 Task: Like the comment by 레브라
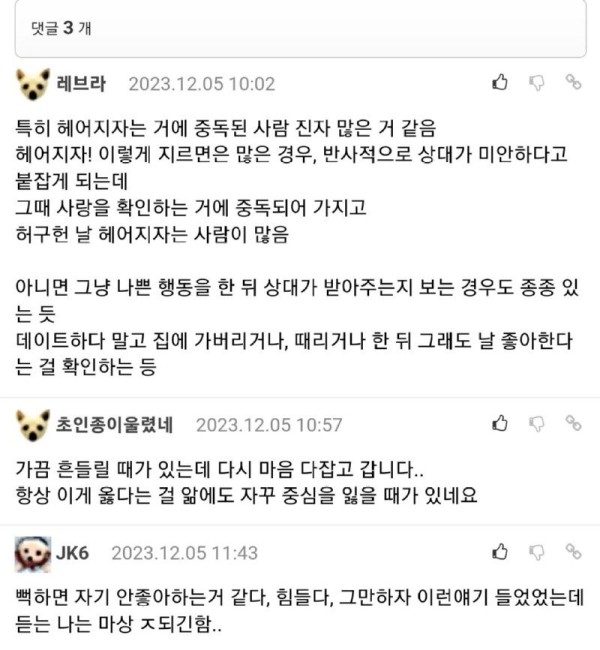pos(501,83)
